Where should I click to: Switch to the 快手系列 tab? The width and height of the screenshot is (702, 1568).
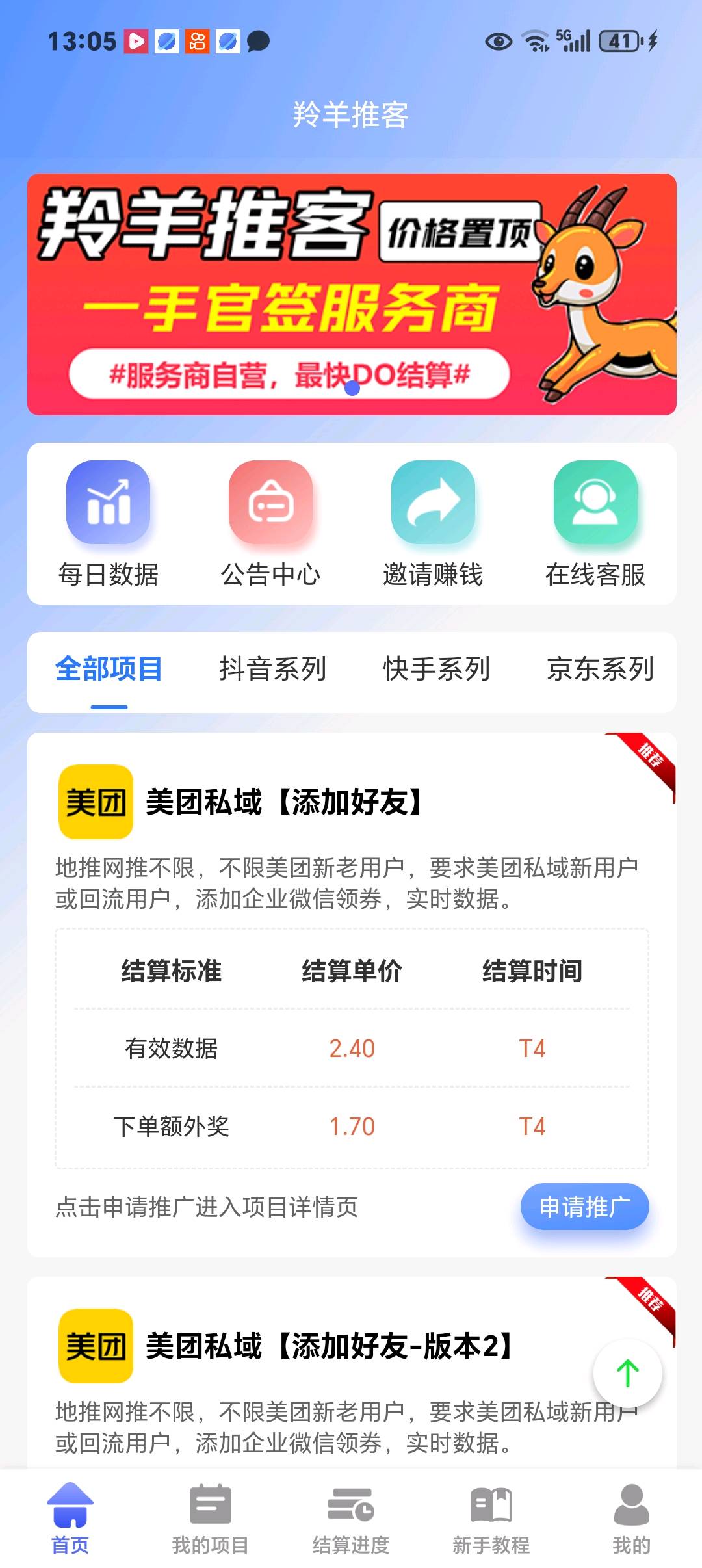(437, 668)
